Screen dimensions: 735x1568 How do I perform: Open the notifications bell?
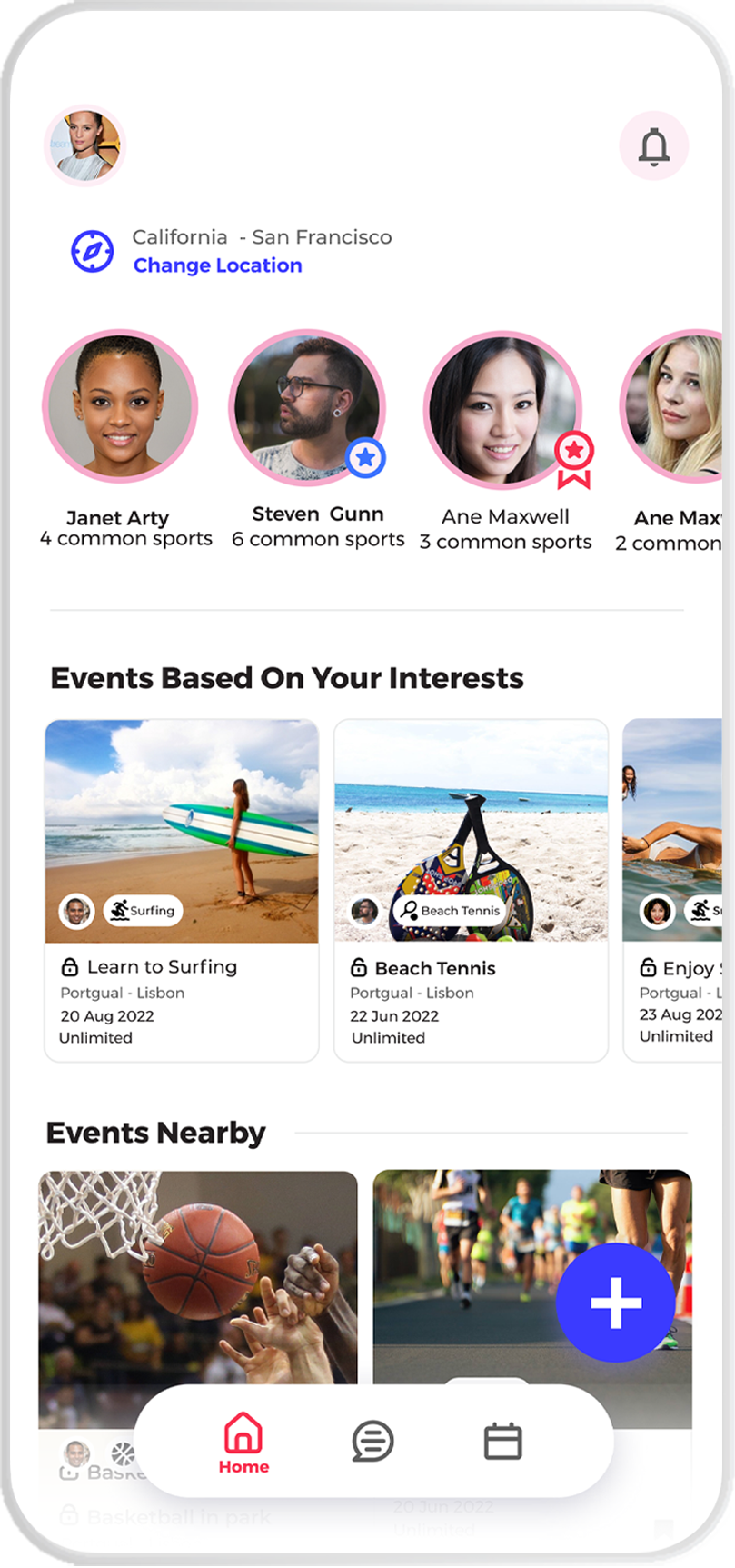click(653, 146)
